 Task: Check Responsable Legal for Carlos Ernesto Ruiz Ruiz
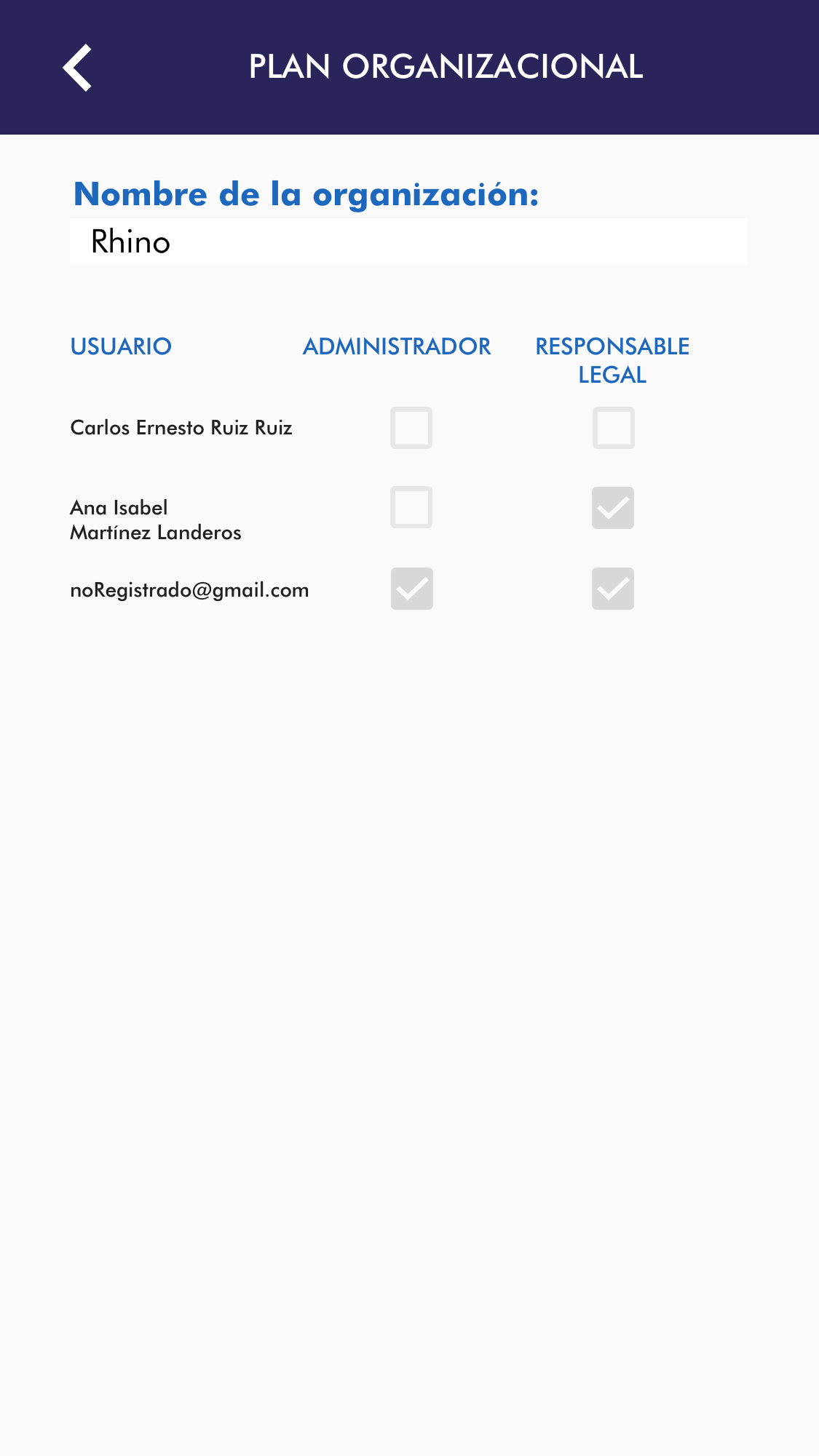click(613, 428)
